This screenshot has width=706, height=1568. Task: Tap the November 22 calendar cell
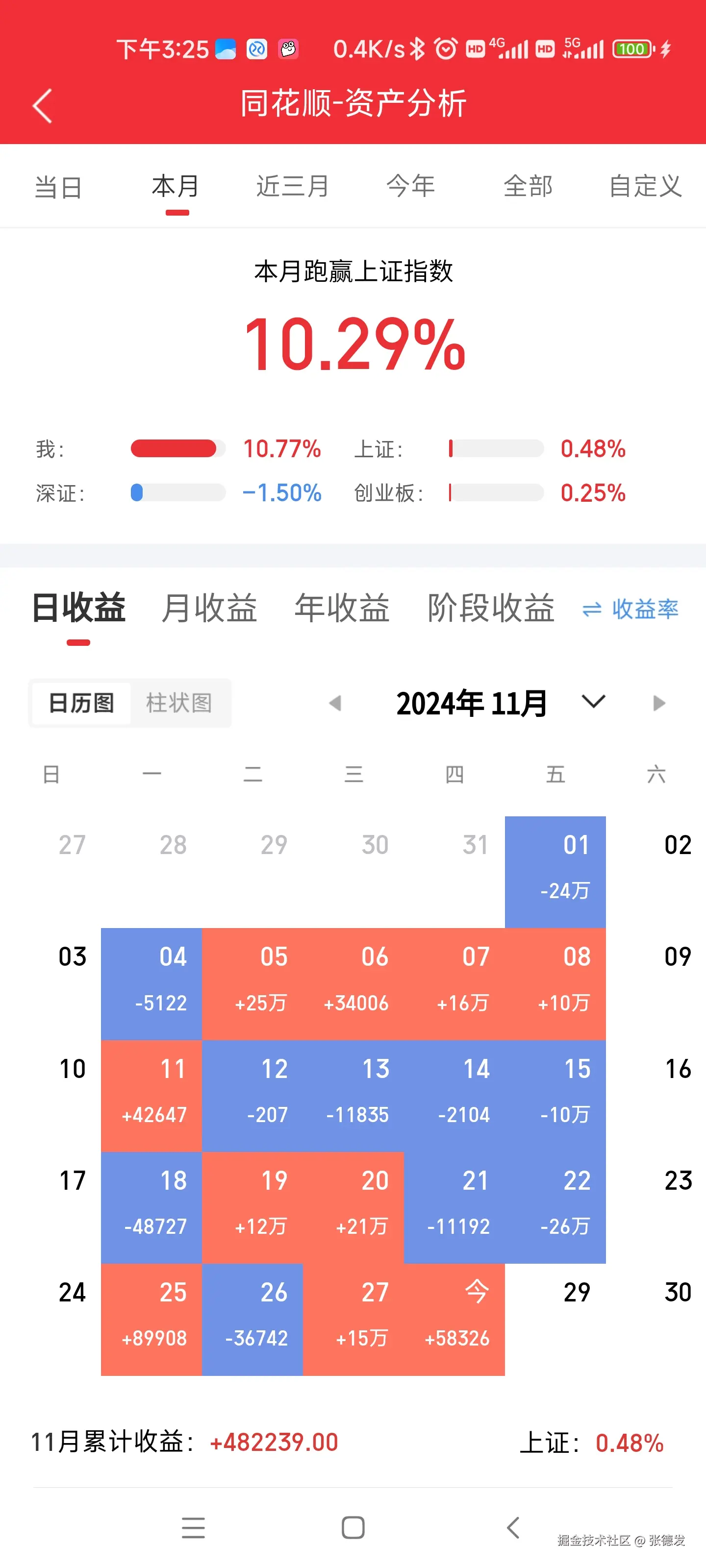[x=555, y=1208]
